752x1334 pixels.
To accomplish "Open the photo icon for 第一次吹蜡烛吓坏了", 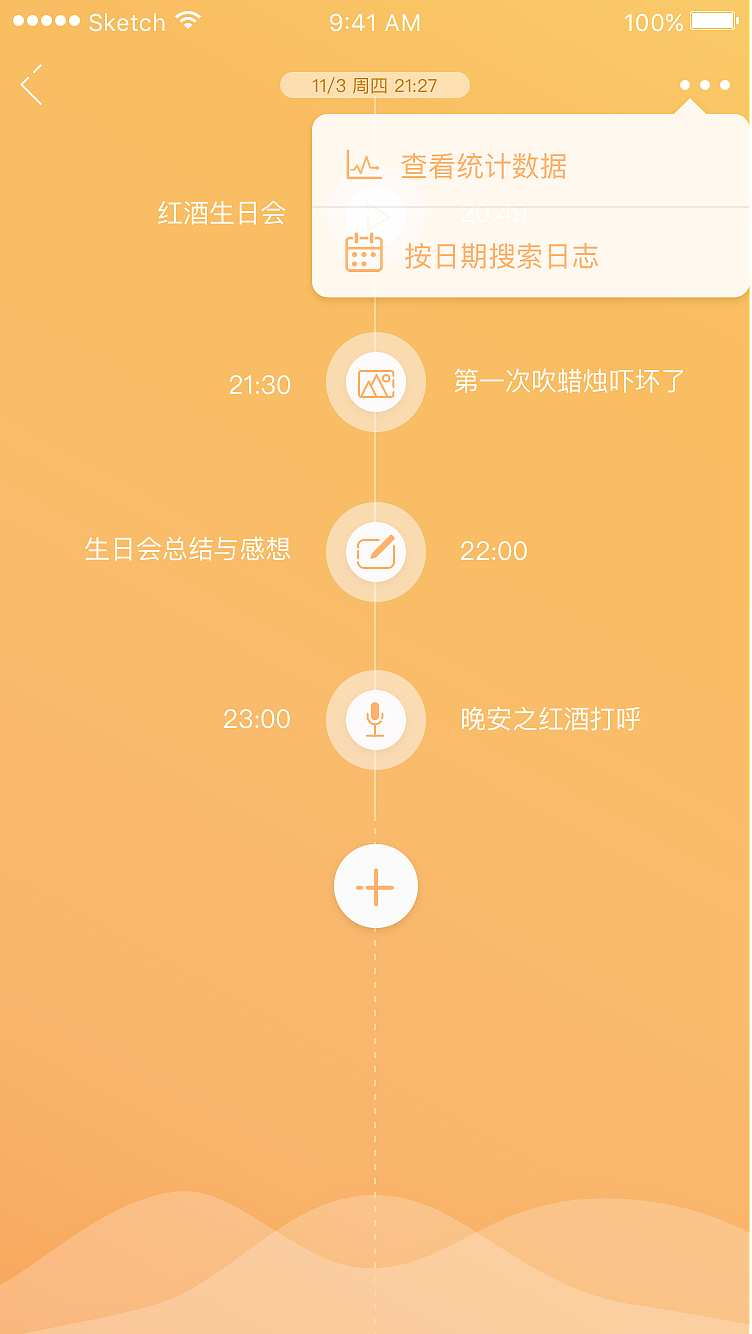I will 376,383.
